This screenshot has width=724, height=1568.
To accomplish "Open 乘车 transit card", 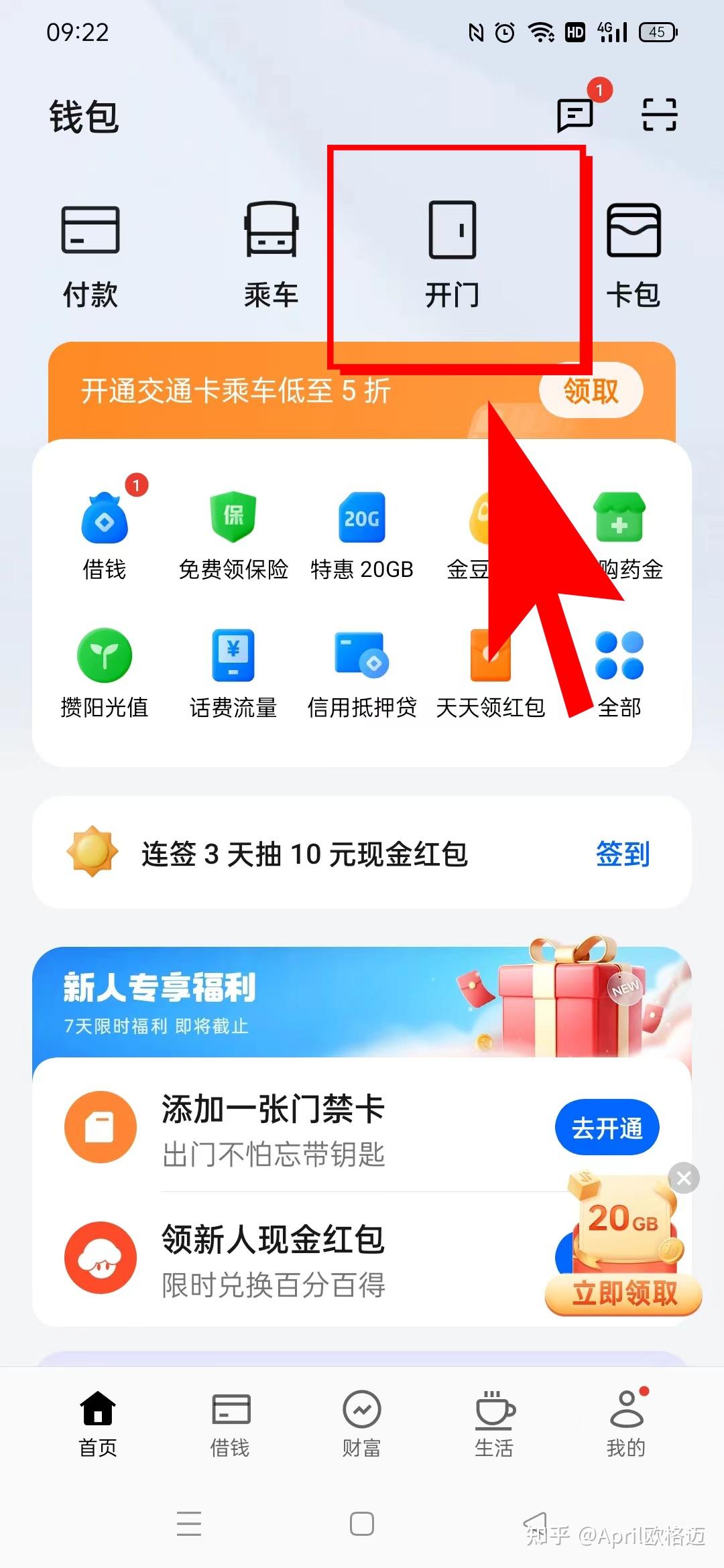I will tap(271, 256).
